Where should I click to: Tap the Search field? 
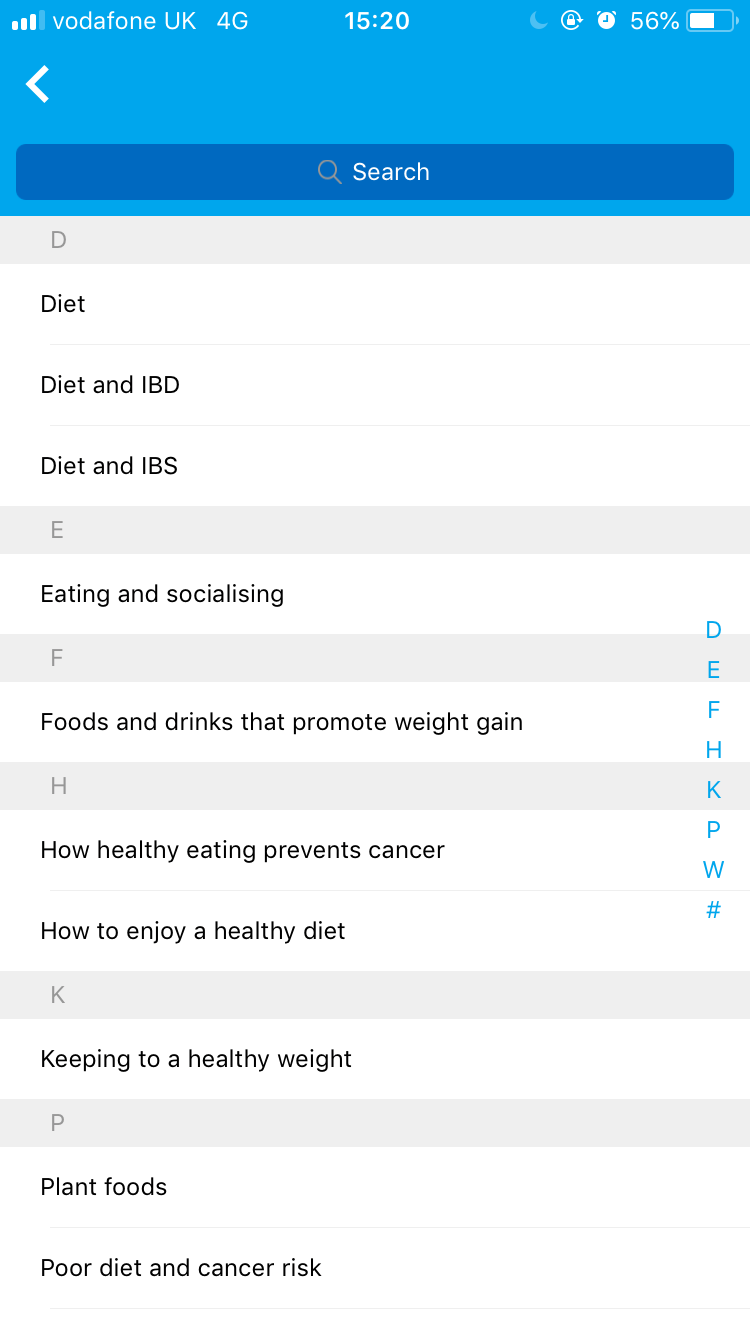(x=375, y=172)
